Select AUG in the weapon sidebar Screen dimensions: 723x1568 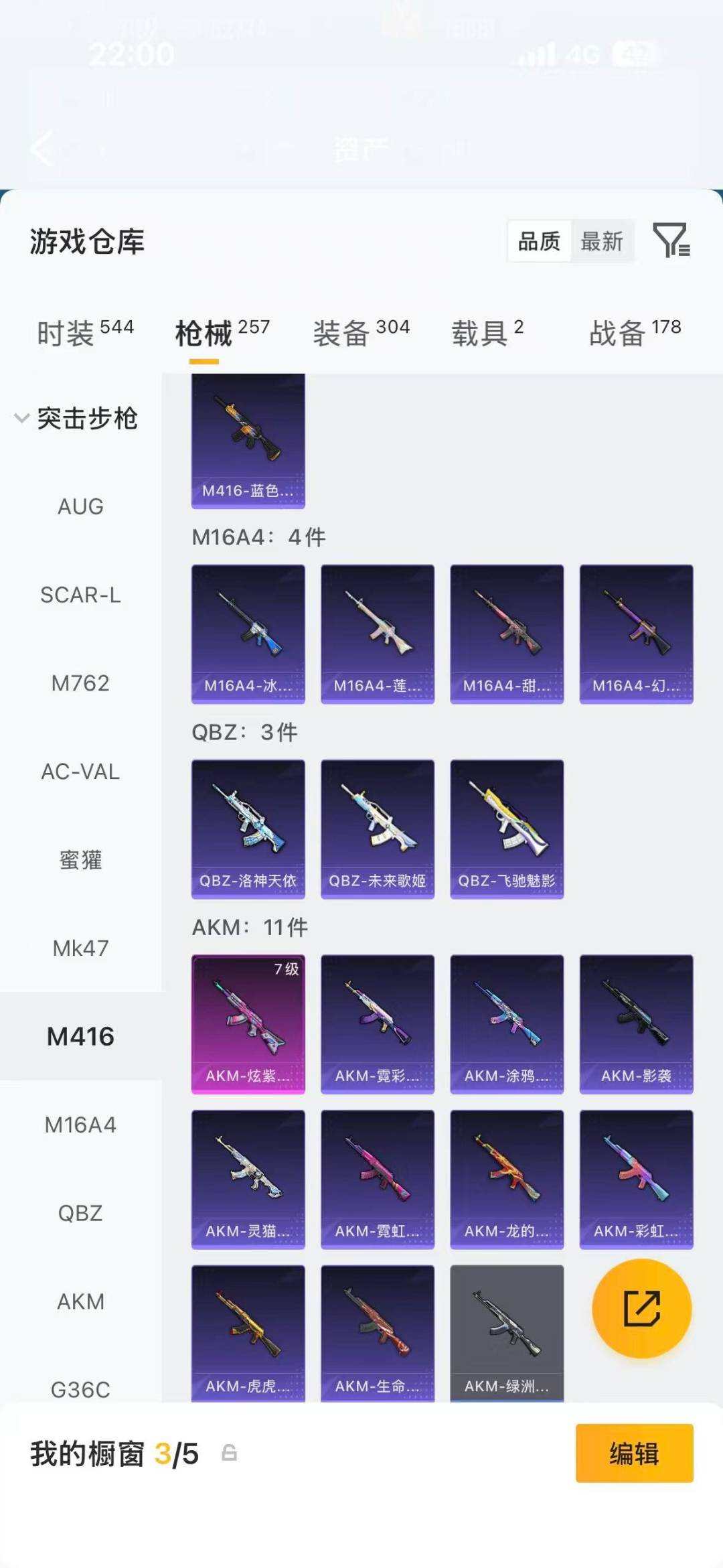click(x=80, y=506)
